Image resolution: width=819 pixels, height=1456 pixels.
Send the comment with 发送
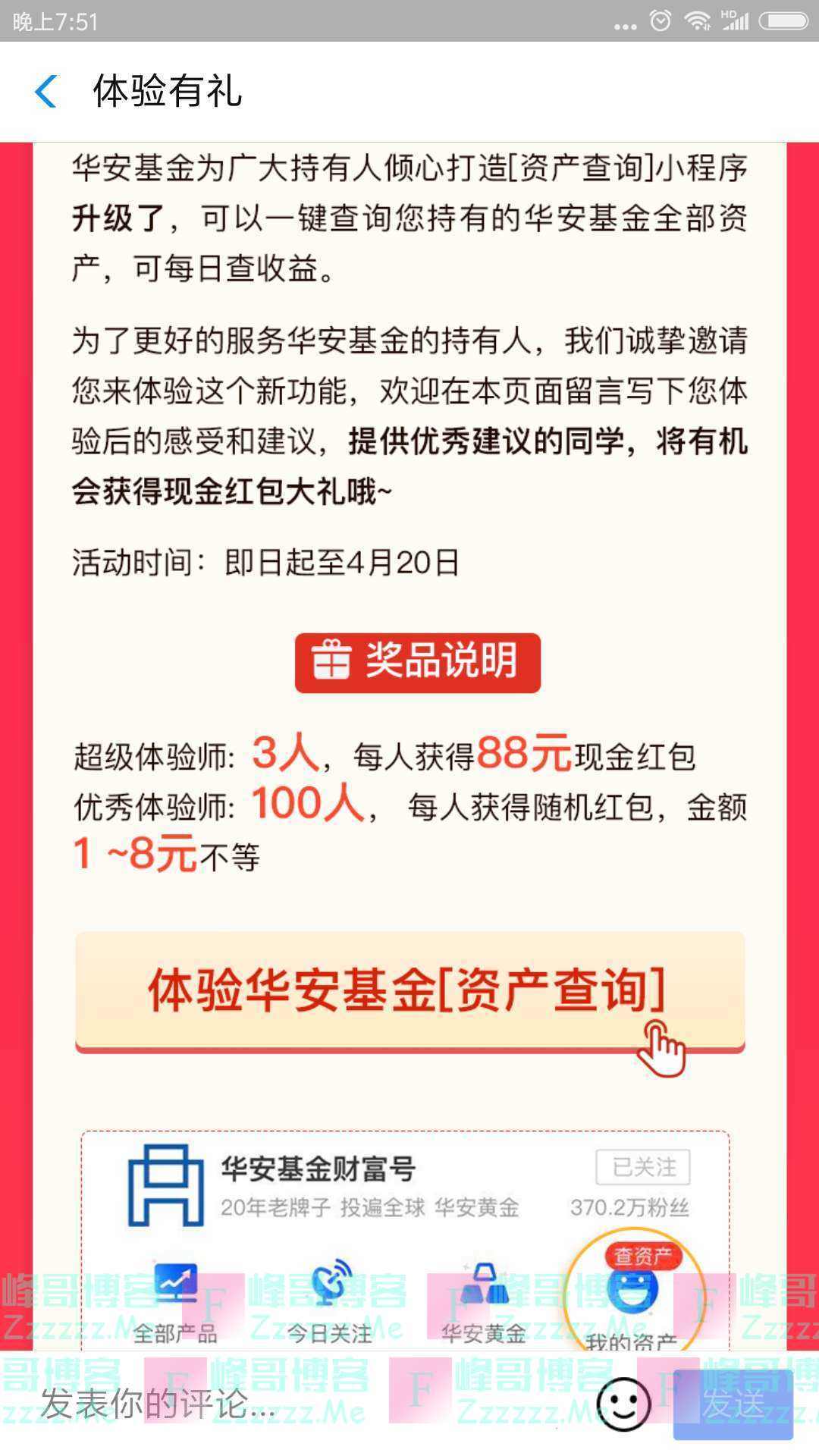pyautogui.click(x=733, y=1404)
